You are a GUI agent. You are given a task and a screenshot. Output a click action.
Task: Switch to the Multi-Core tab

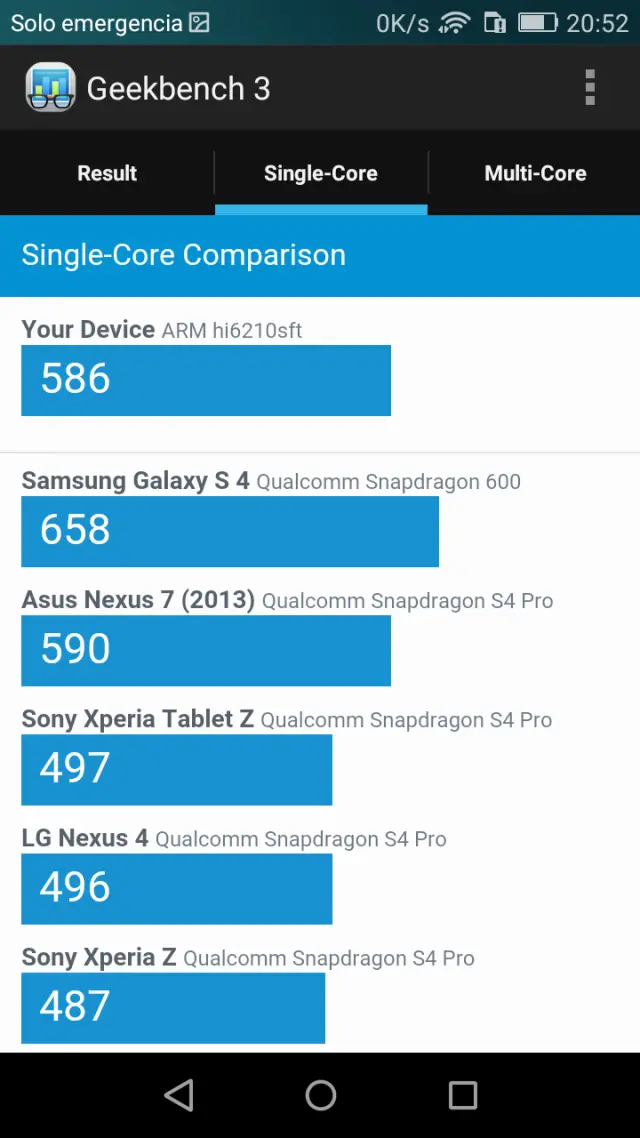point(535,173)
